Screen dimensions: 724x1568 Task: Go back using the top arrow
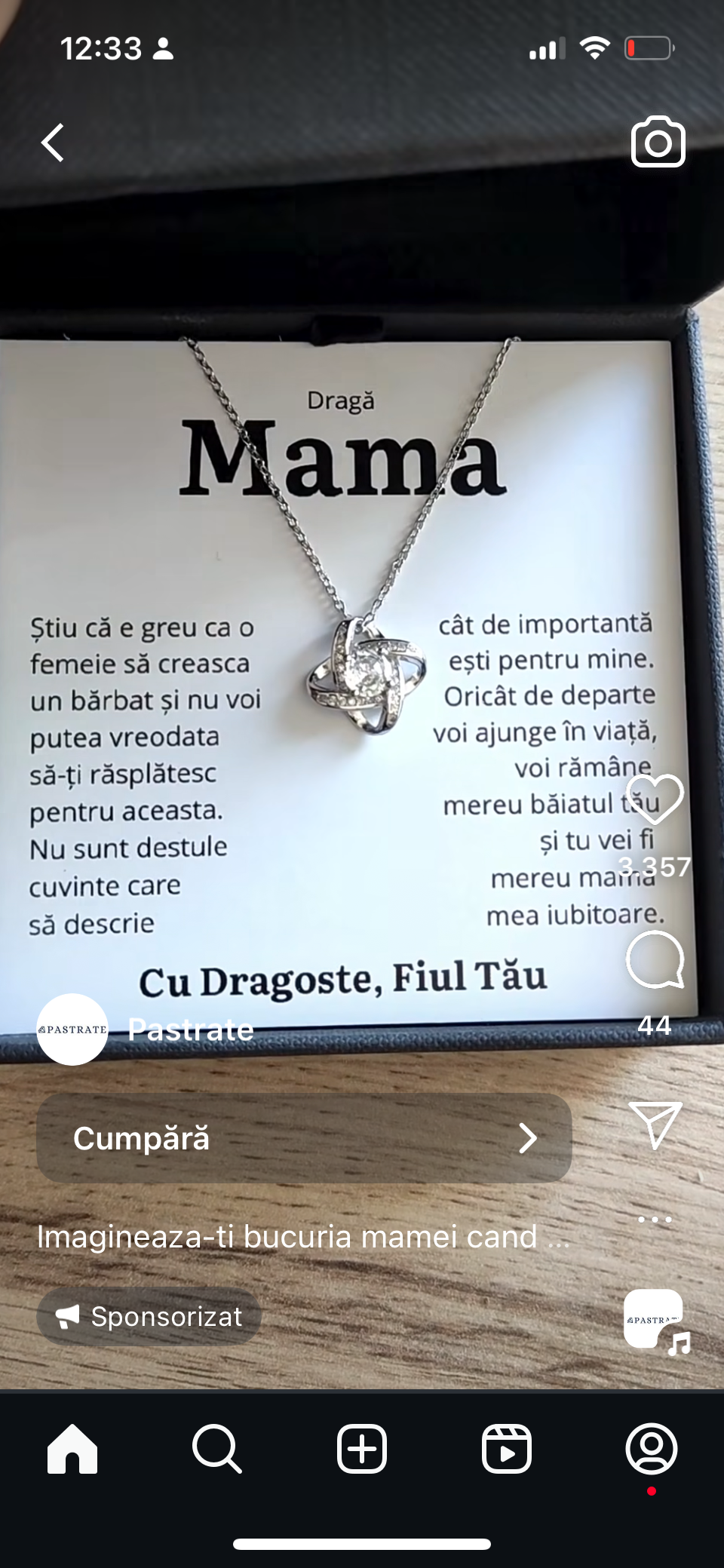click(53, 143)
